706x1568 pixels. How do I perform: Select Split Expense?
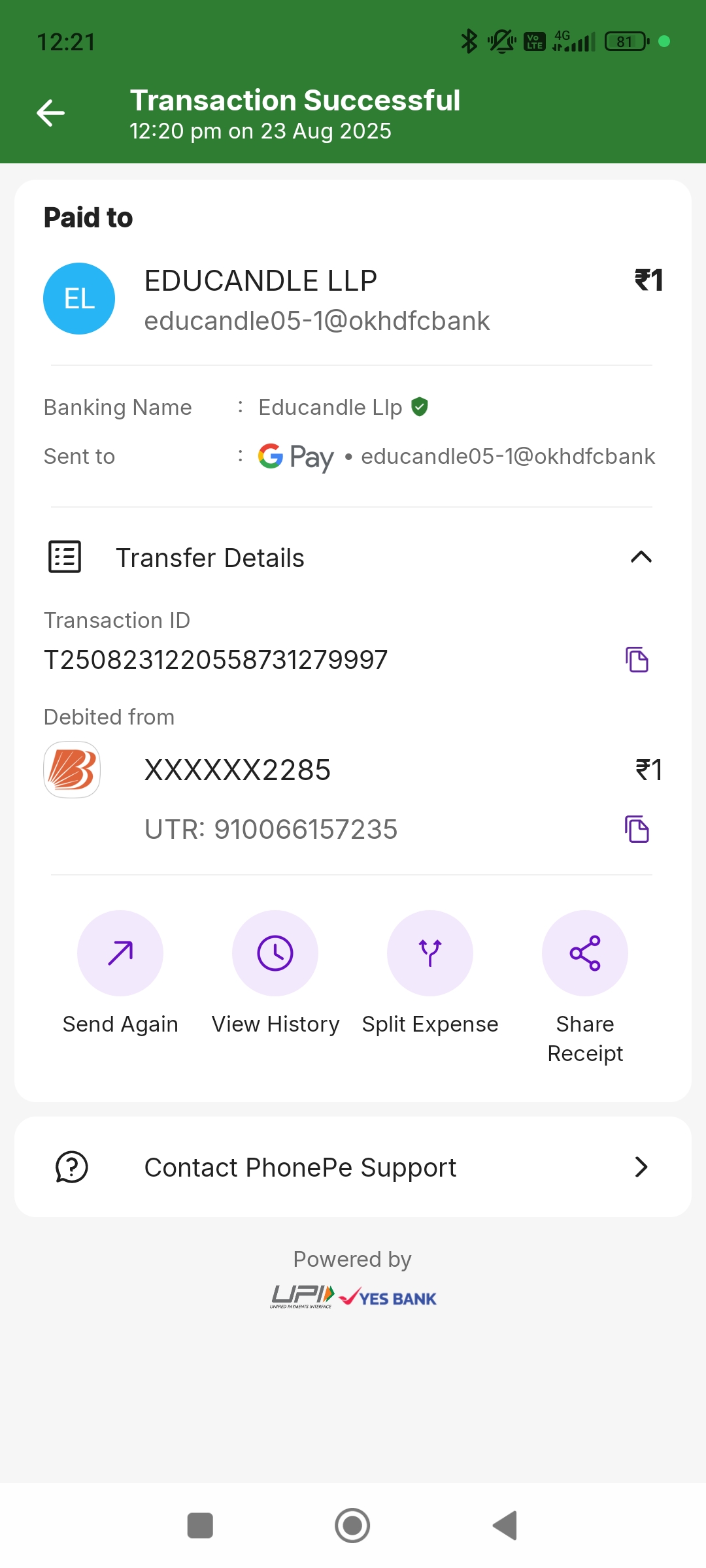[430, 953]
